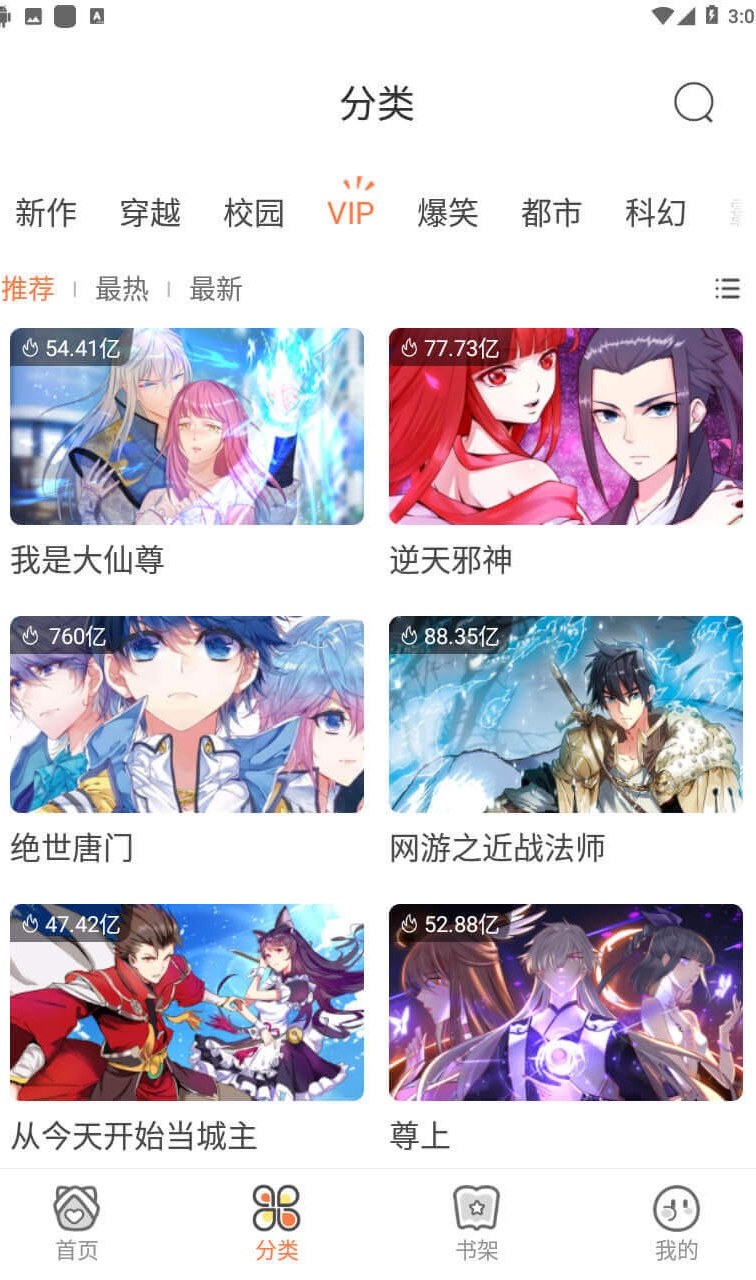
Task: Sort by 最热
Action: [x=122, y=289]
